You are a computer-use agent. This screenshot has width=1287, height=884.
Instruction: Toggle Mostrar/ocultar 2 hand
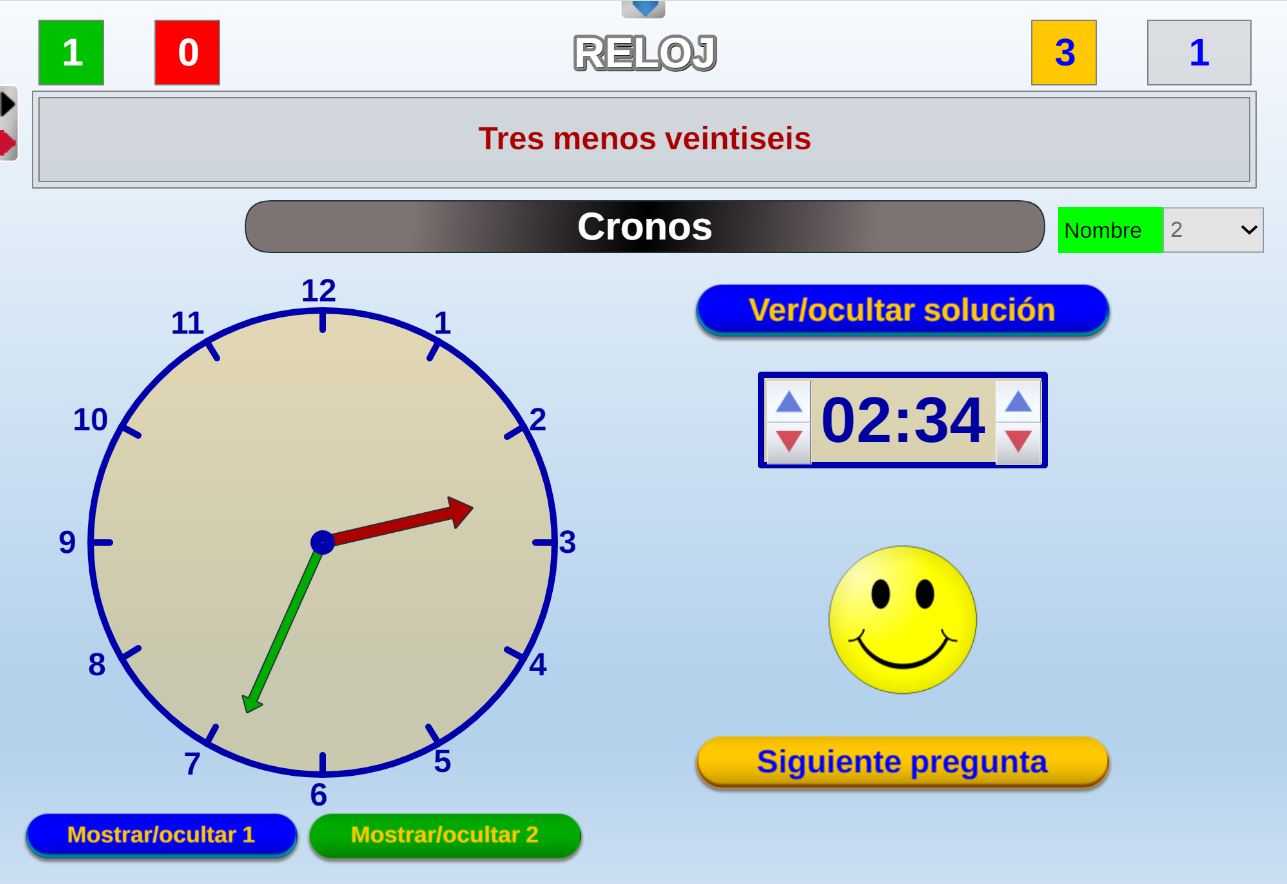pyautogui.click(x=444, y=835)
